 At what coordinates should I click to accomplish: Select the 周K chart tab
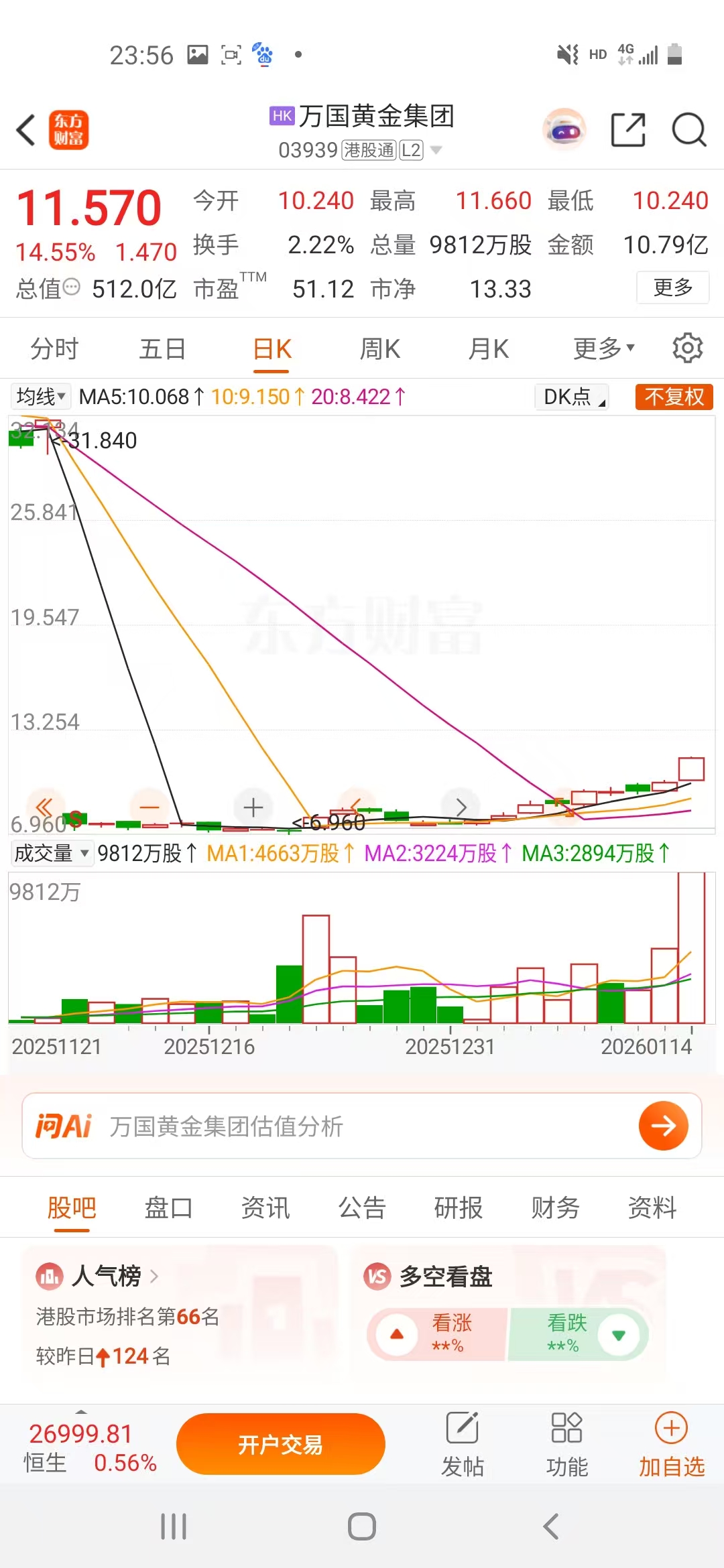click(380, 349)
